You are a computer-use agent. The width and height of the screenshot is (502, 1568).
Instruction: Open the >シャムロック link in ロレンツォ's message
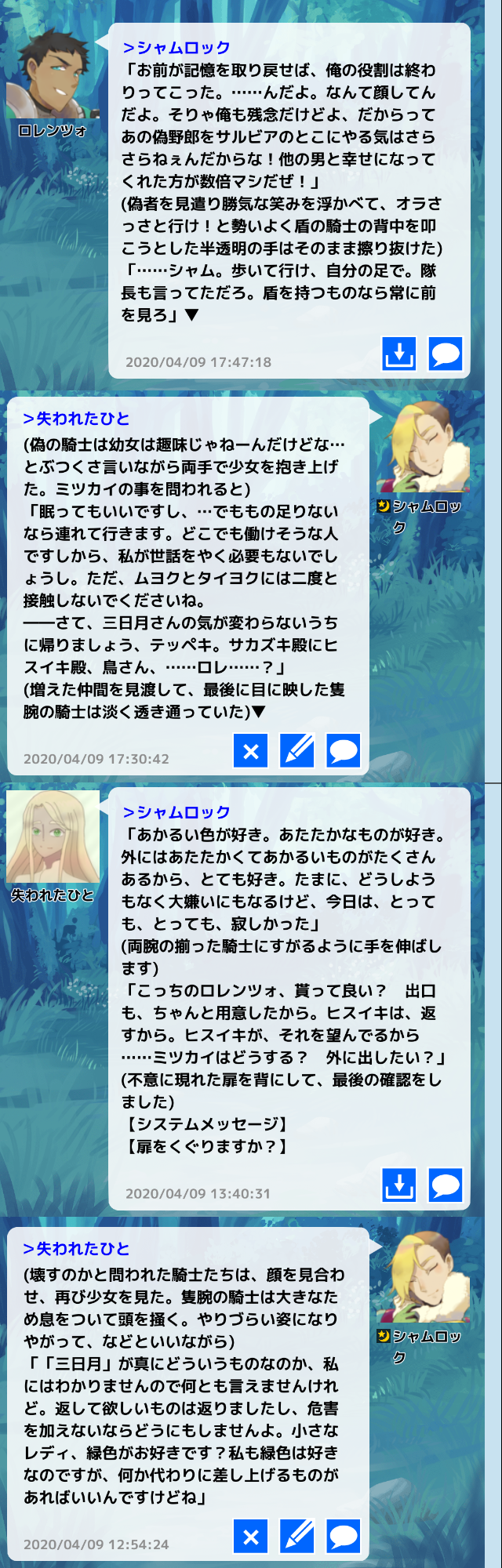coord(177,48)
